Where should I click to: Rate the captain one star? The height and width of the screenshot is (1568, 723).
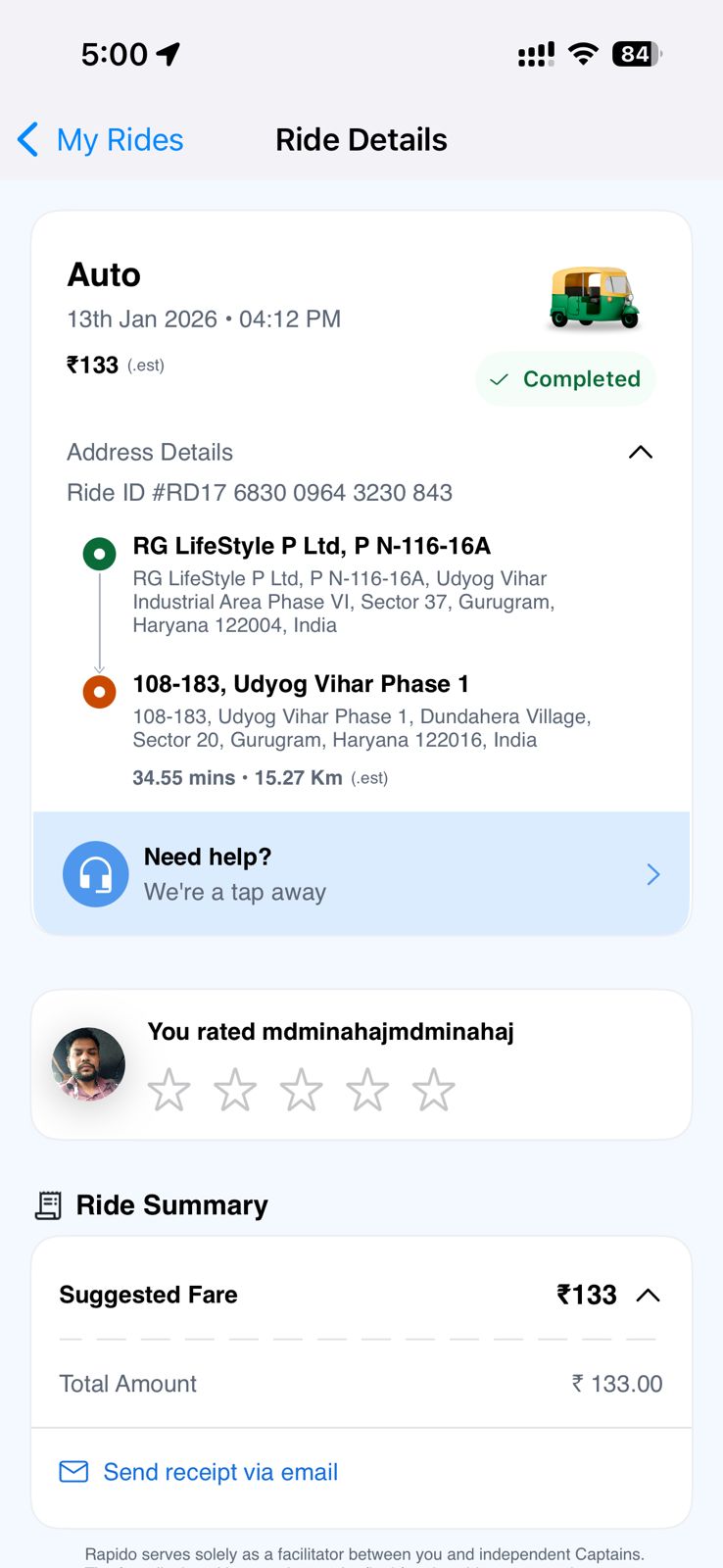pos(169,1090)
